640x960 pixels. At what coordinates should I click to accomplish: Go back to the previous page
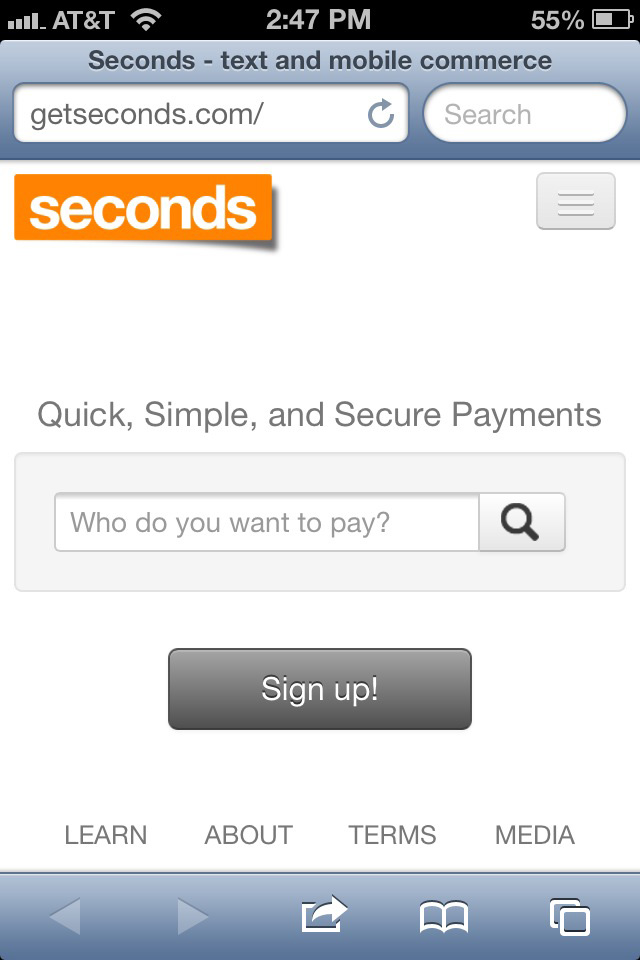pos(65,915)
